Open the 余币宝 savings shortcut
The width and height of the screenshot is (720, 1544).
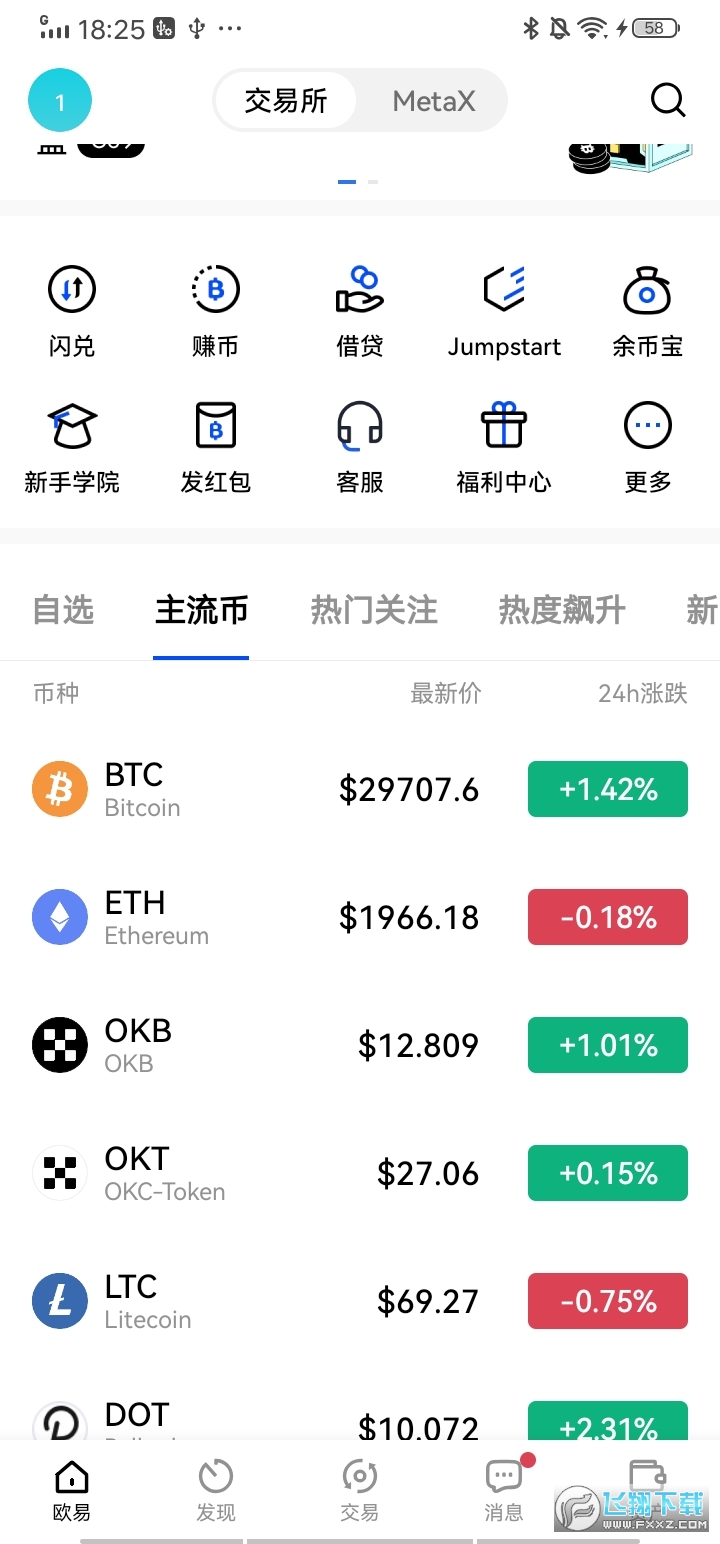(x=647, y=310)
